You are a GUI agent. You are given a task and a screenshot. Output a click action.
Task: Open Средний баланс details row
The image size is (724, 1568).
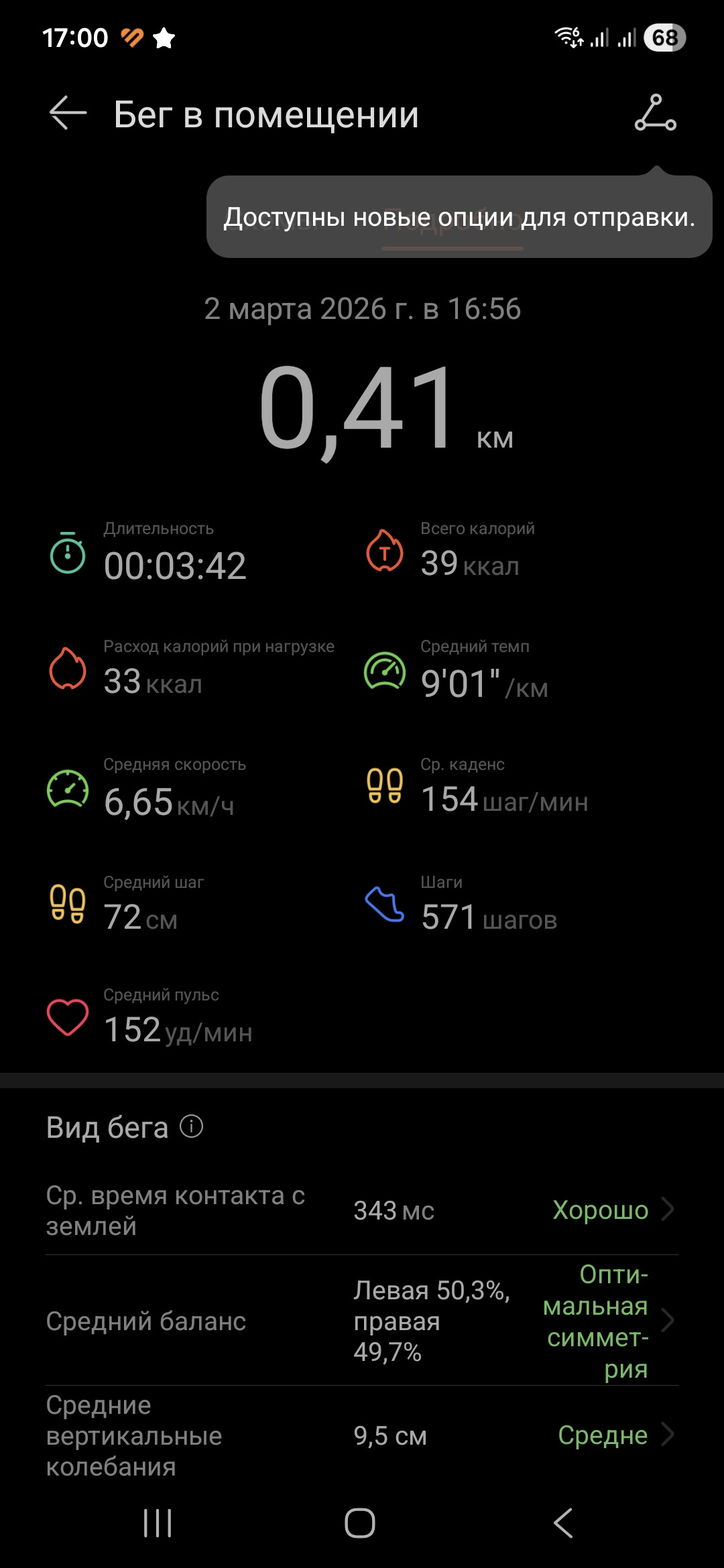(362, 1321)
